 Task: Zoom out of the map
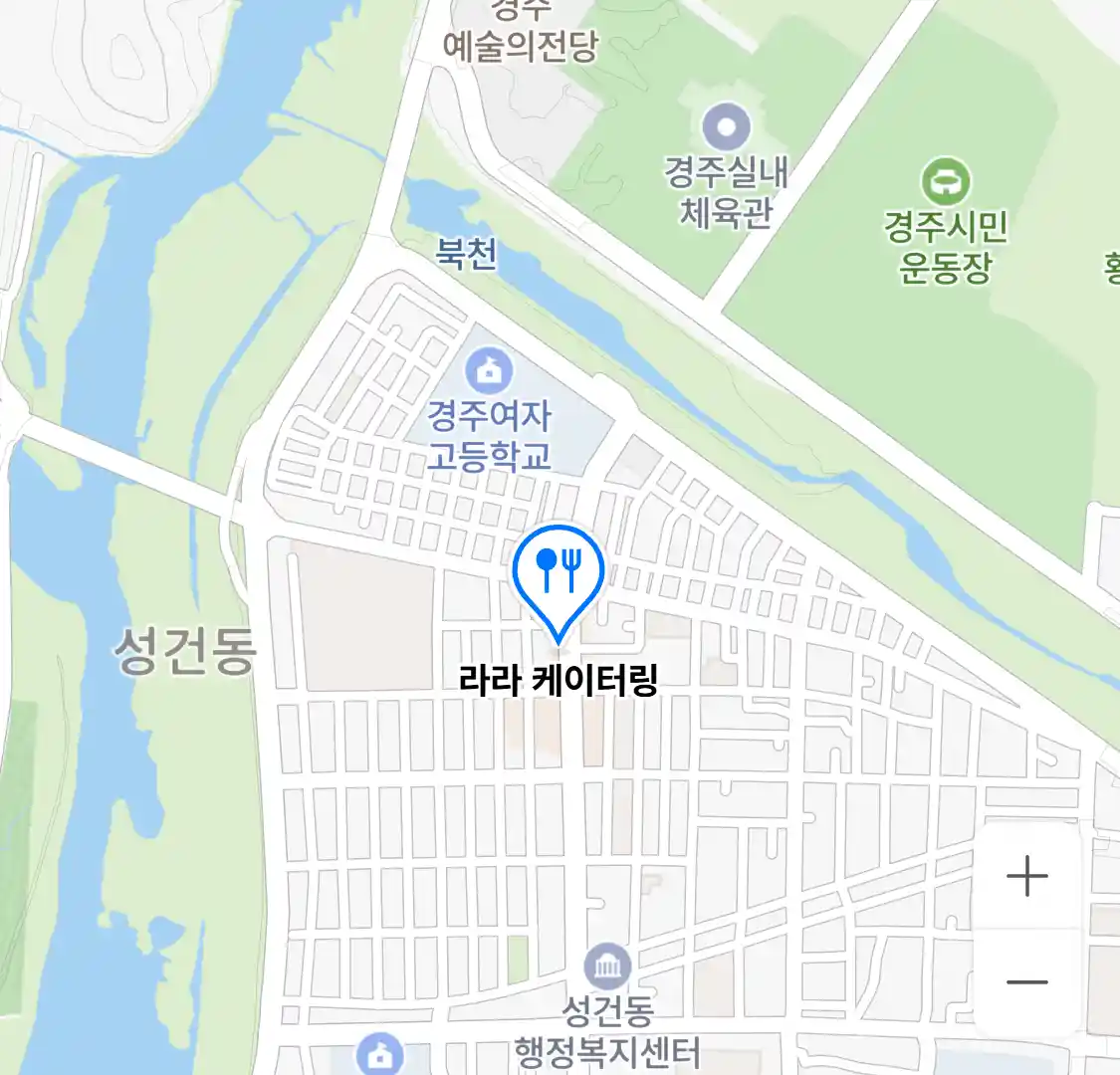(1026, 981)
